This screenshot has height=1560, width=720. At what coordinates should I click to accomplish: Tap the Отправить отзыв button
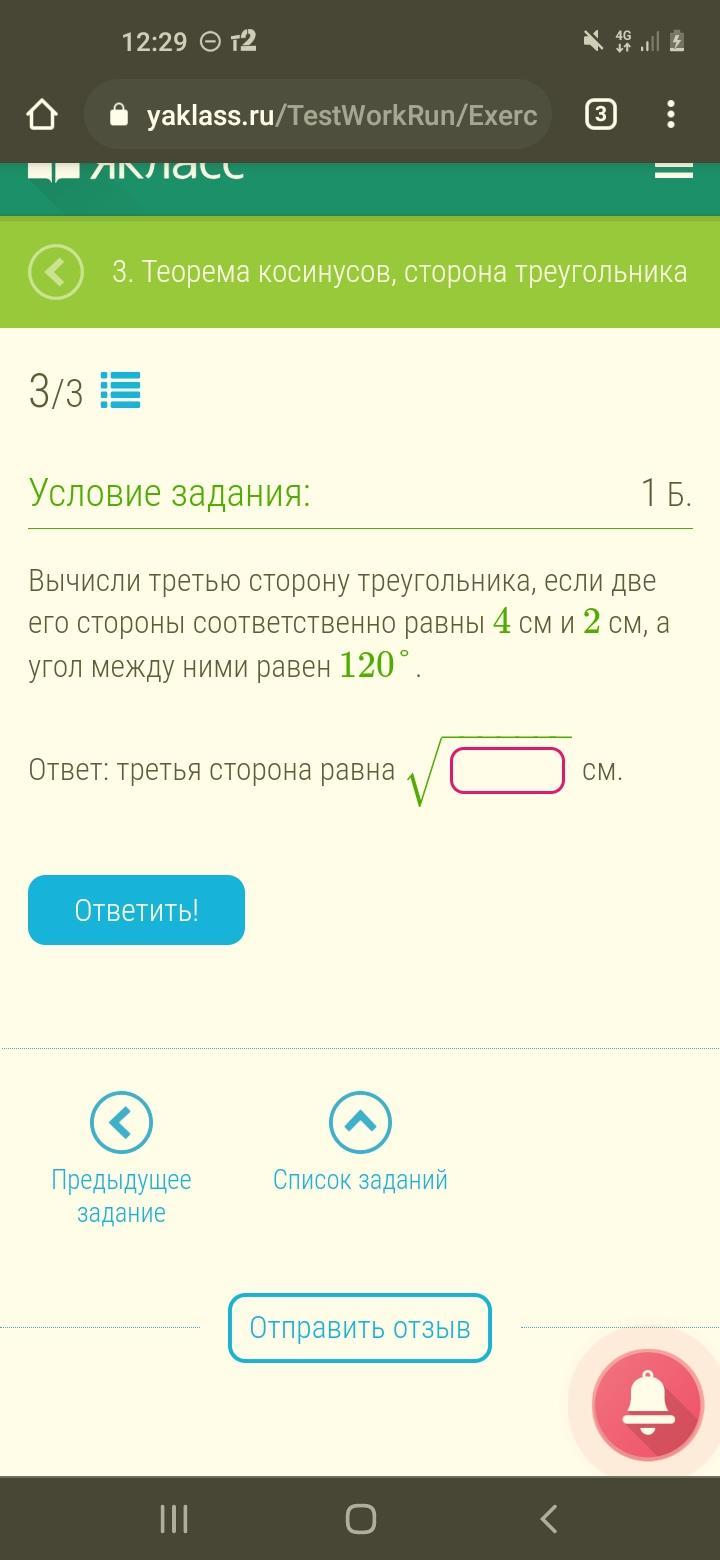pos(360,1328)
